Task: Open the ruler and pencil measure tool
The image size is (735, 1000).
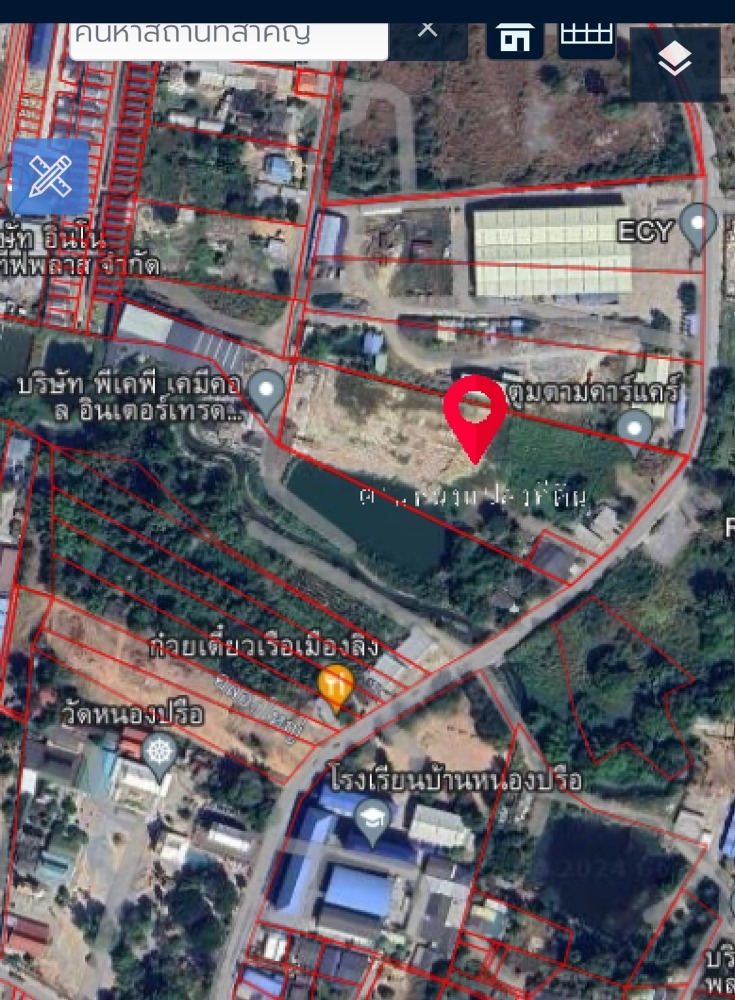Action: tap(48, 177)
